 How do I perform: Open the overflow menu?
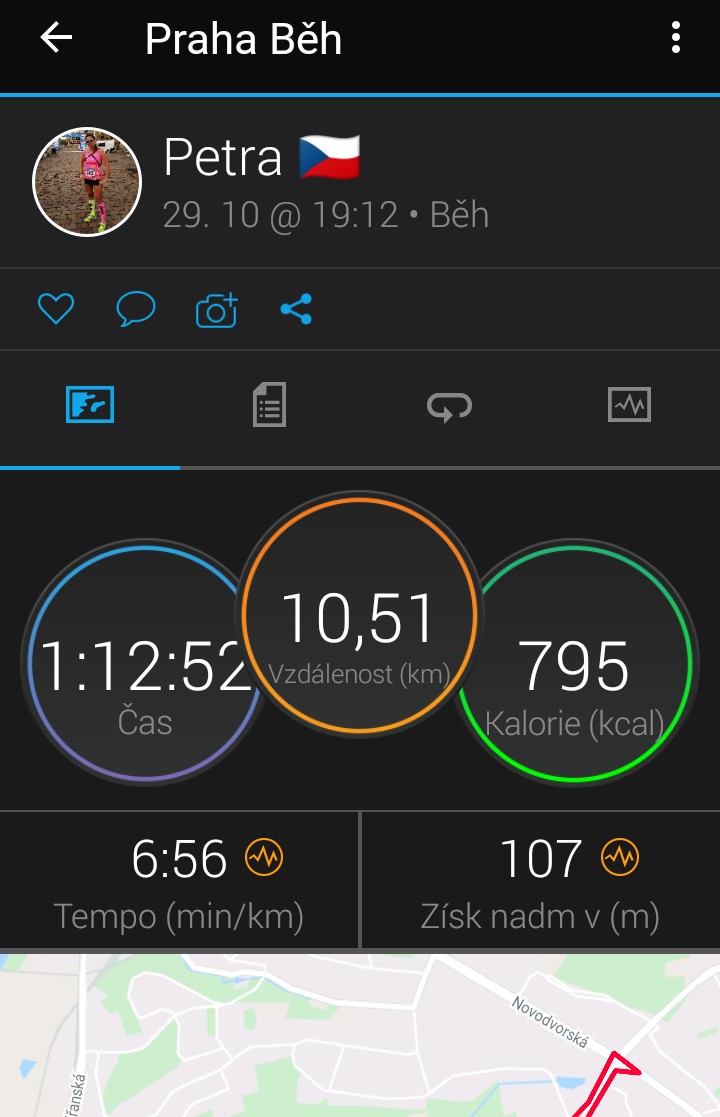(x=676, y=39)
